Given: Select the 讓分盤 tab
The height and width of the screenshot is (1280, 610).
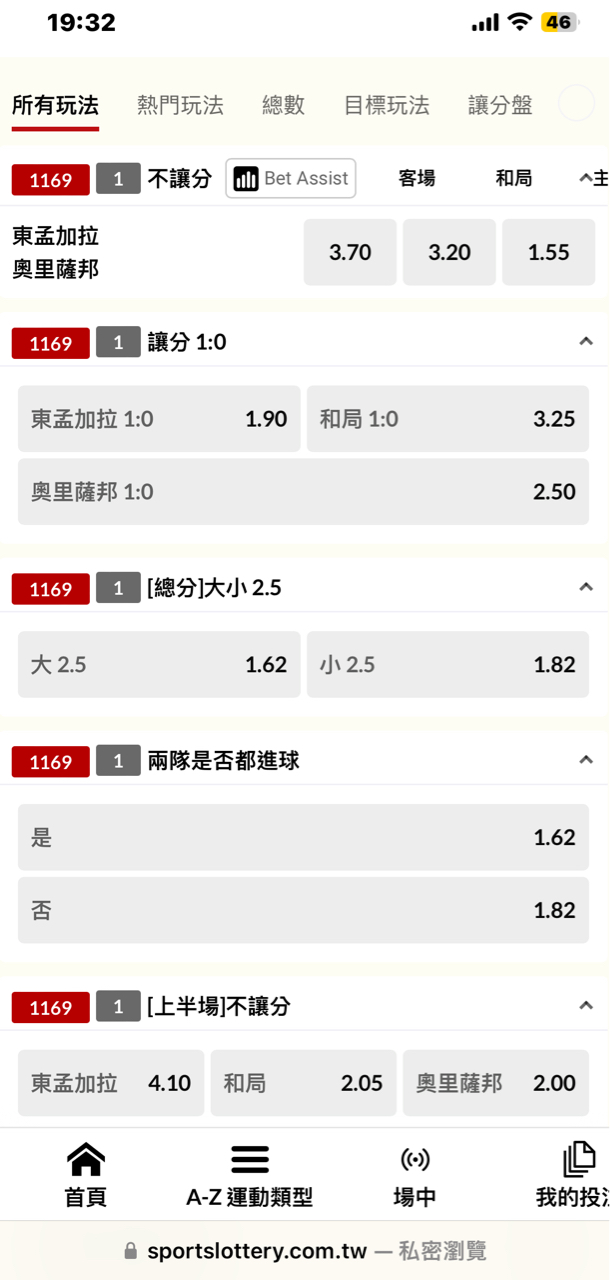Looking at the screenshot, I should coord(500,105).
